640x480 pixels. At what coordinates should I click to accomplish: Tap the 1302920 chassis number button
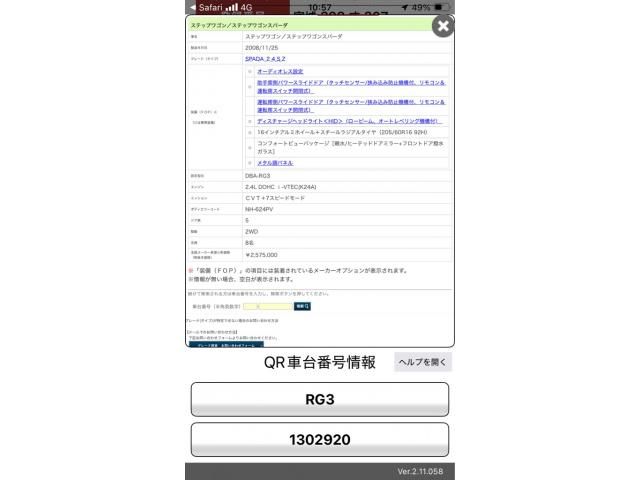click(320, 440)
